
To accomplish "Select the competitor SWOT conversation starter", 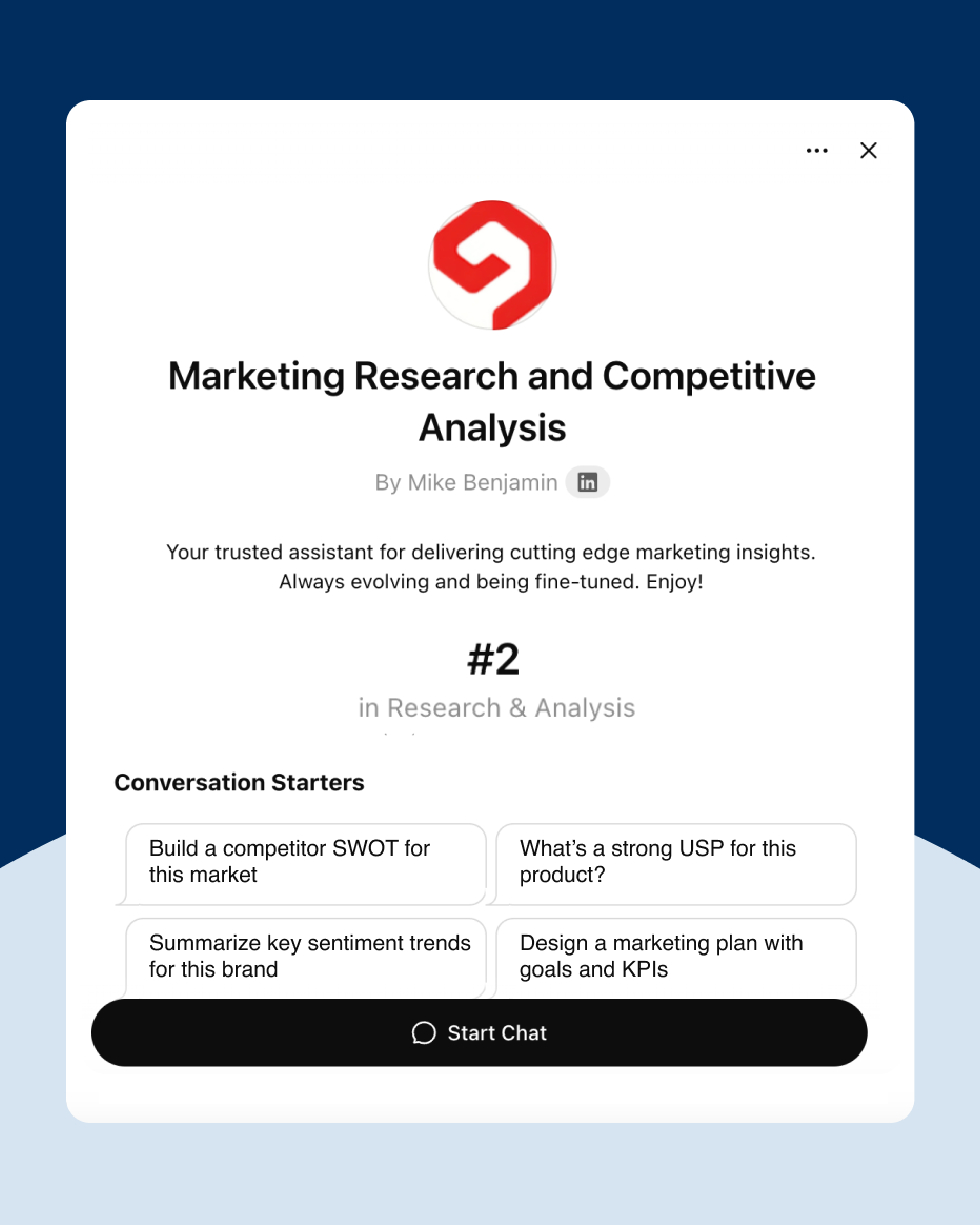I will 305,863.
